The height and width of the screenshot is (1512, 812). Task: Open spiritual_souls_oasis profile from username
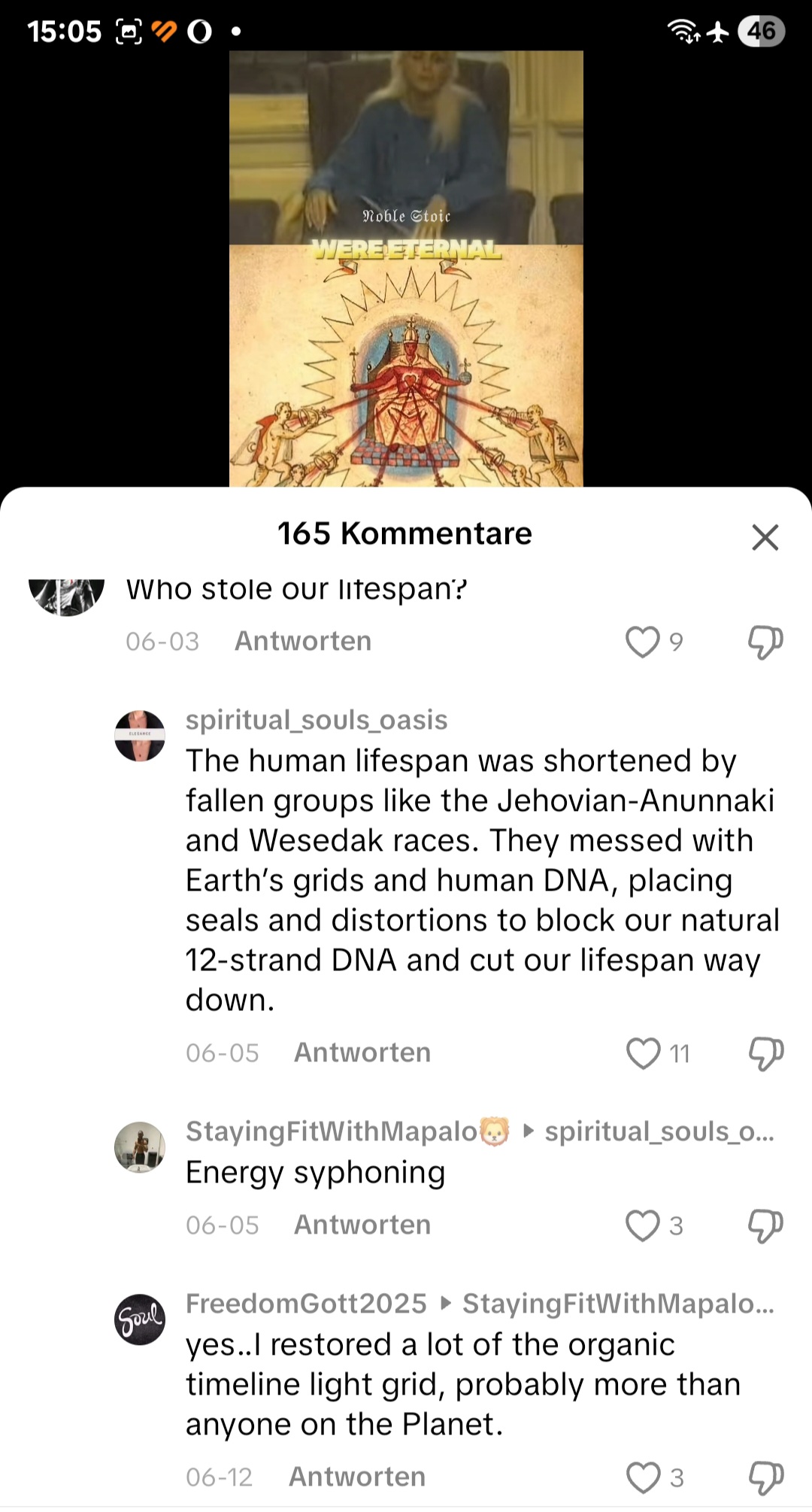pyautogui.click(x=317, y=720)
